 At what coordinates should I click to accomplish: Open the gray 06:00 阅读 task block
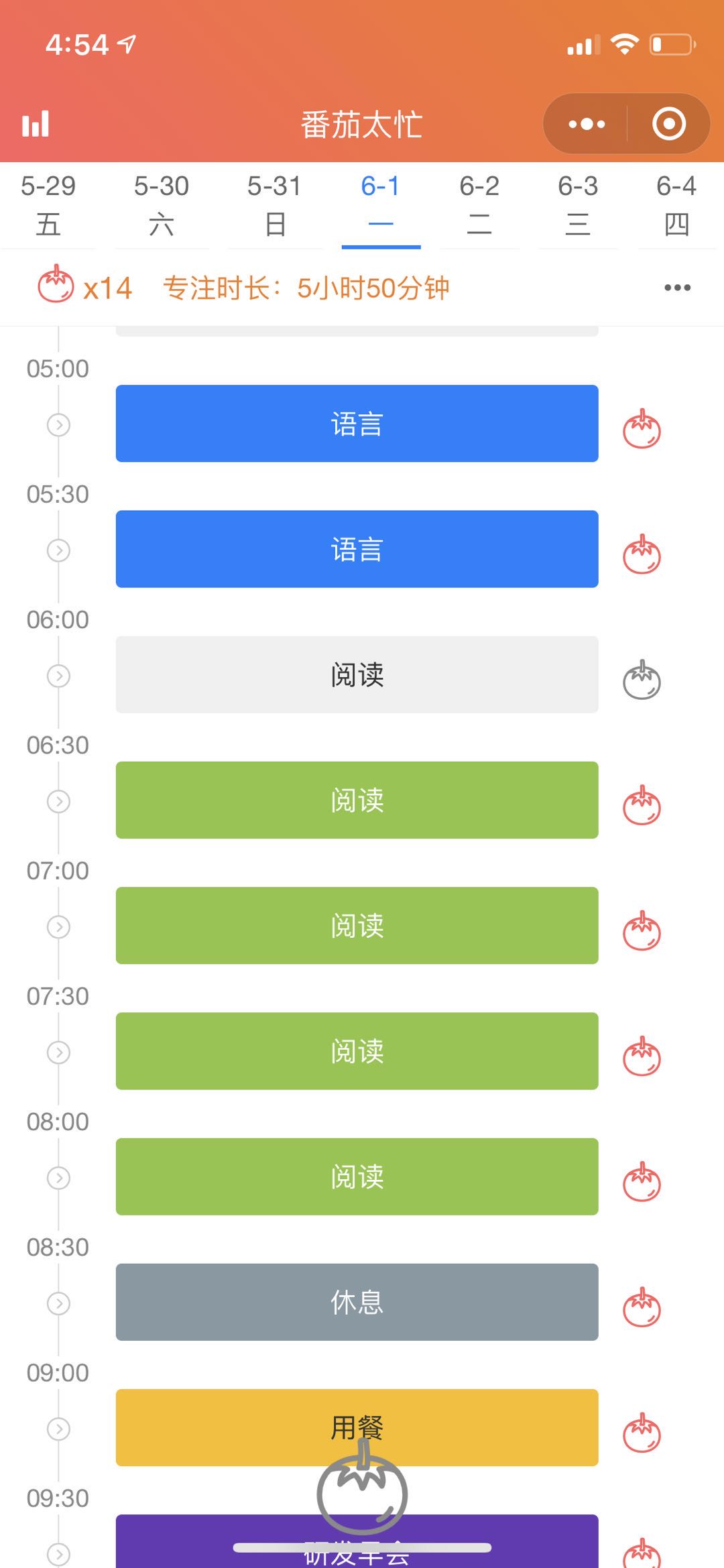(357, 674)
